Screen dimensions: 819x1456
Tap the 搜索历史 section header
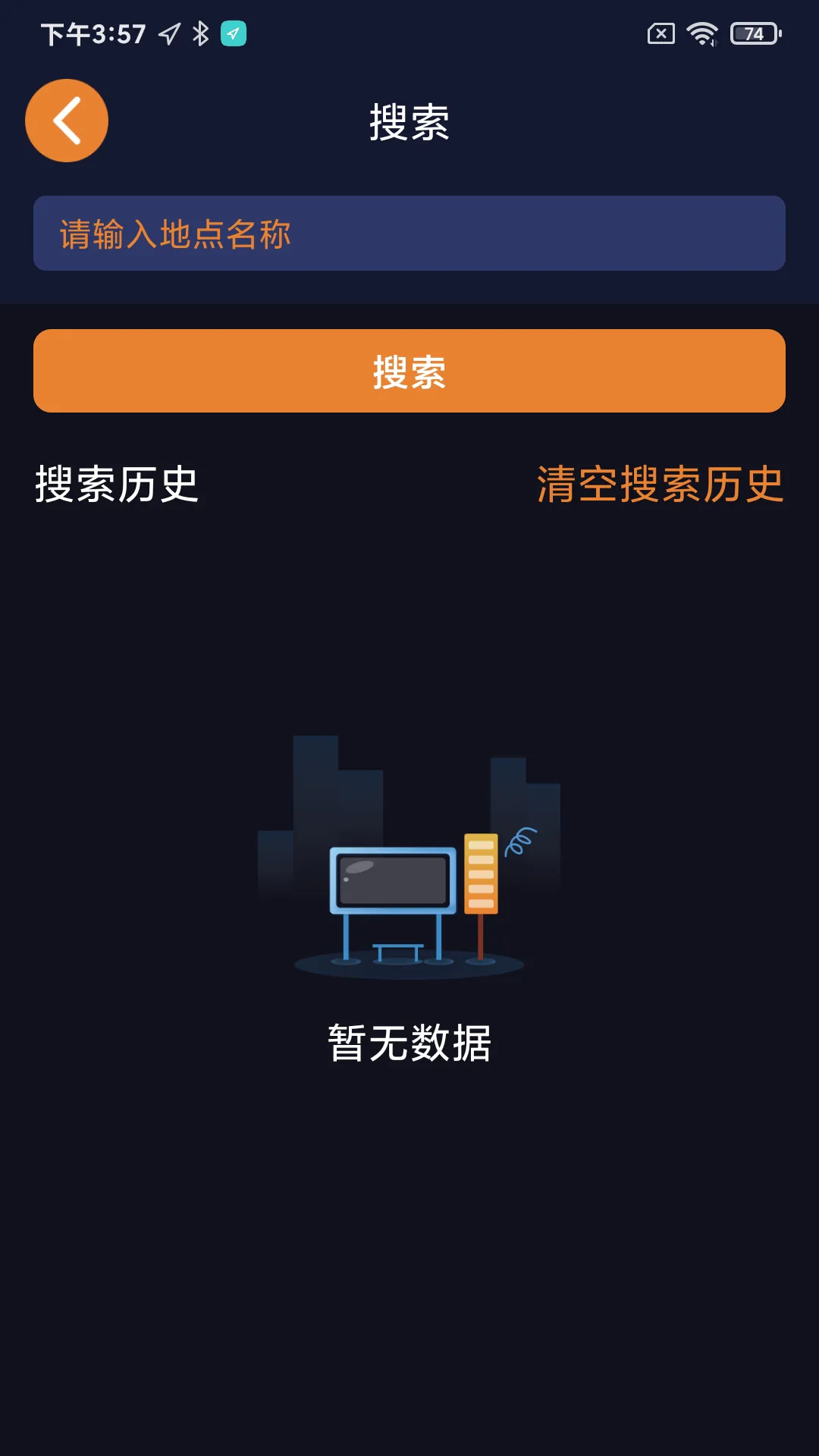tap(115, 483)
